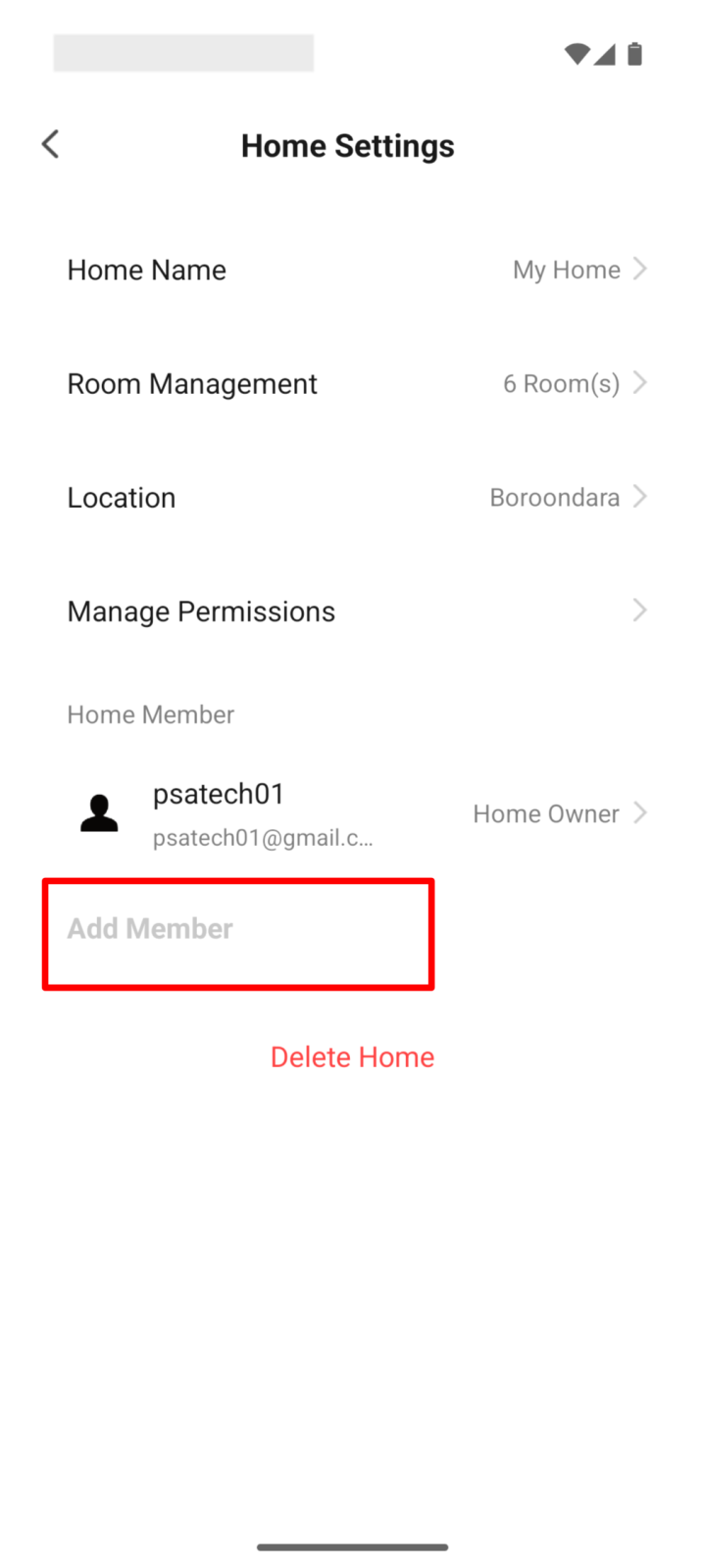Viewport: 705px width, 1568px height.
Task: Open the Home Name setting
Action: coord(353,269)
